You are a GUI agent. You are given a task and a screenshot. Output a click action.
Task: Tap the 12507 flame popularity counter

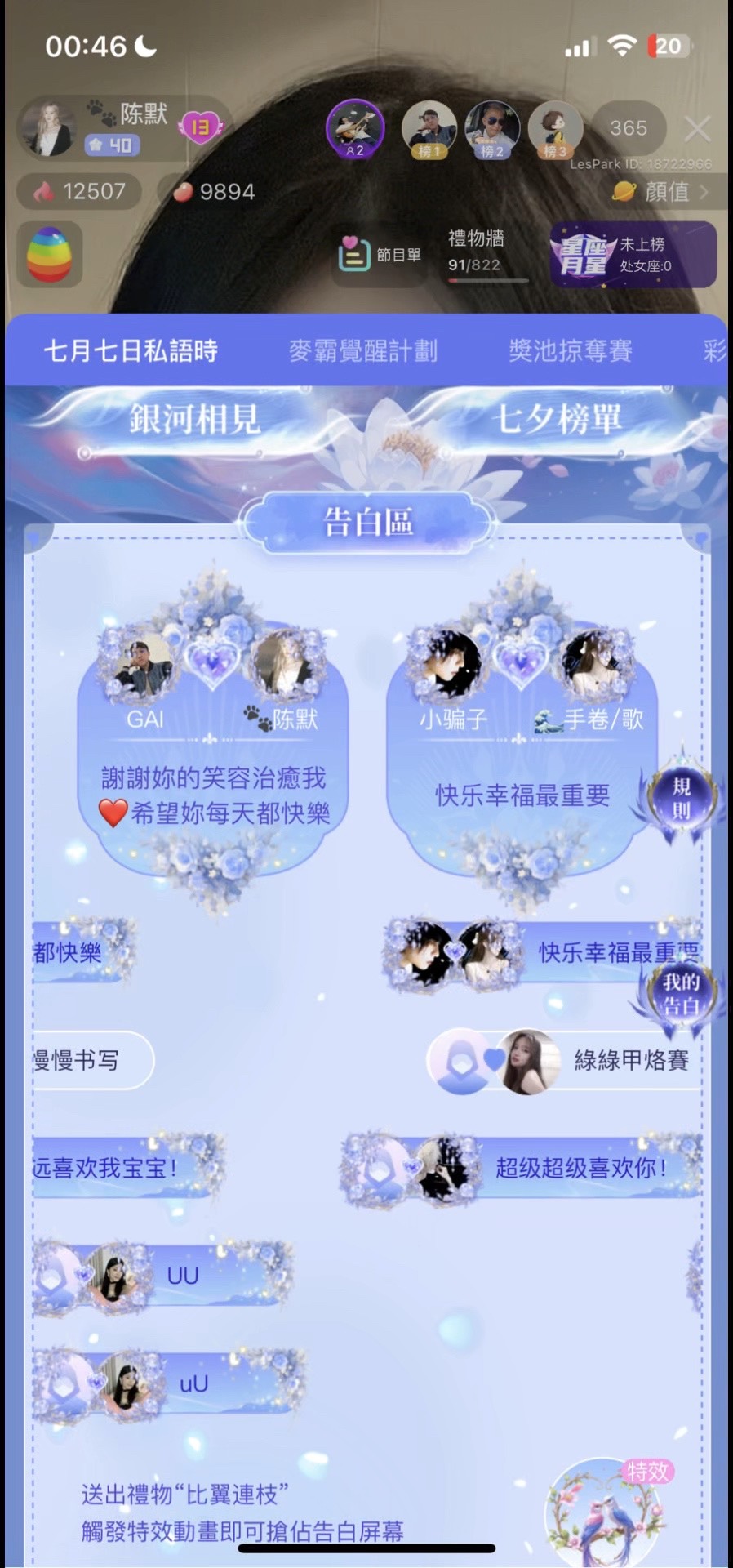[x=79, y=191]
